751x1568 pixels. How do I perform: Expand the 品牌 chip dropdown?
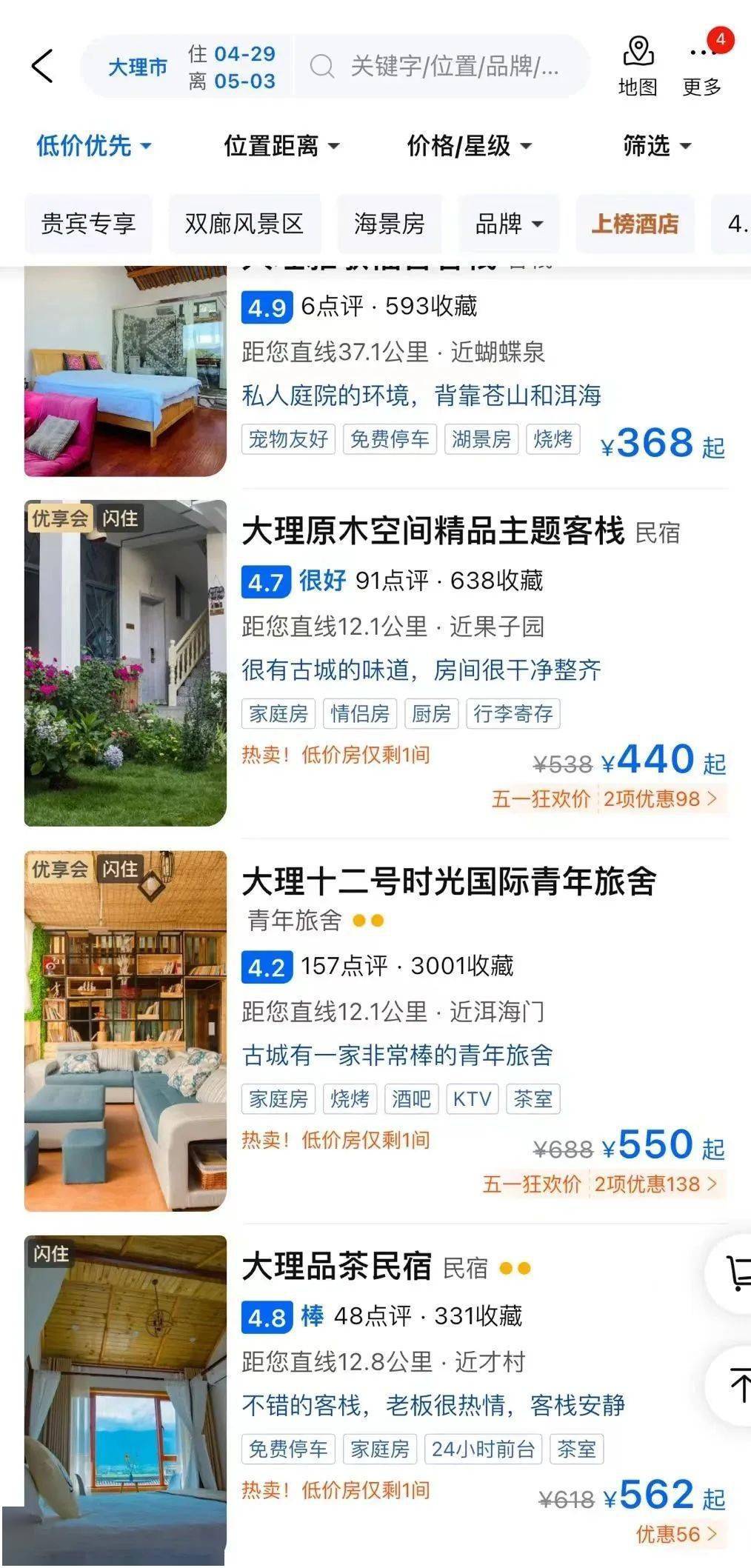click(x=509, y=224)
